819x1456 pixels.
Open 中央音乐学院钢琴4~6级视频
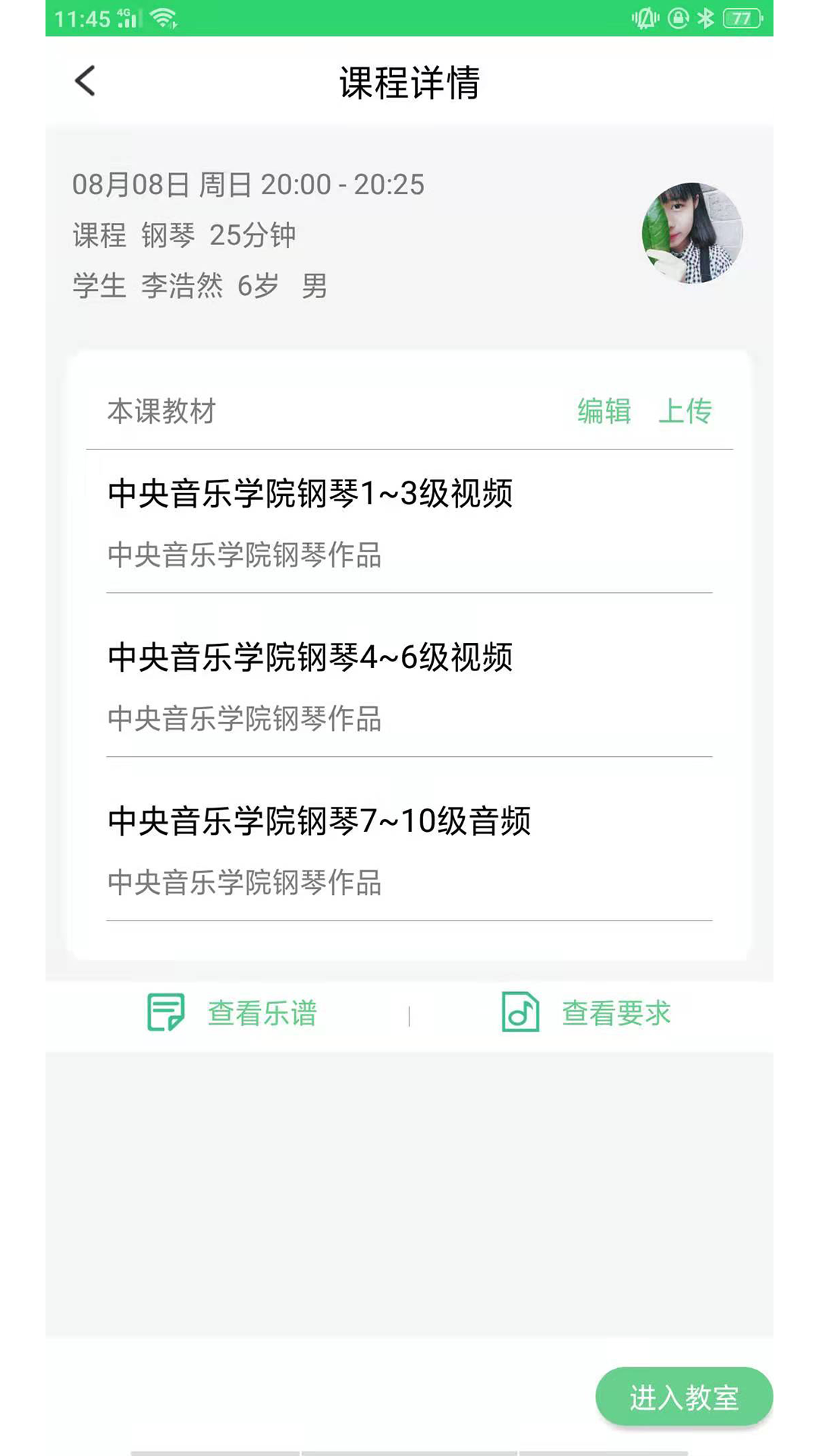click(310, 658)
